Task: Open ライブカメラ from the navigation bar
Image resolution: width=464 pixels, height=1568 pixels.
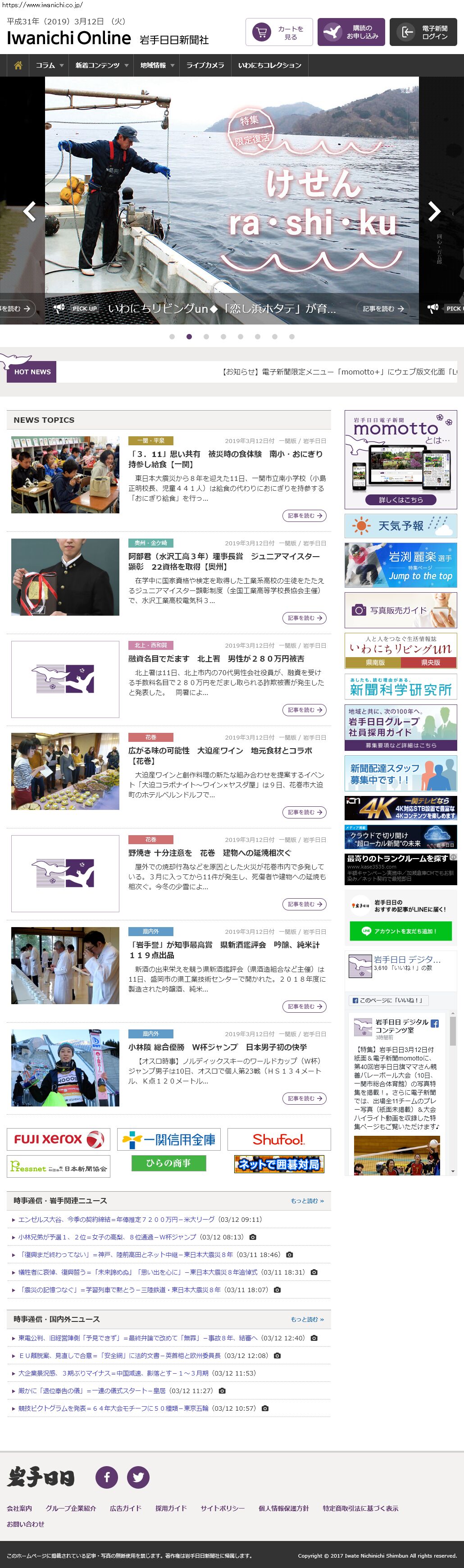Action: point(205,65)
